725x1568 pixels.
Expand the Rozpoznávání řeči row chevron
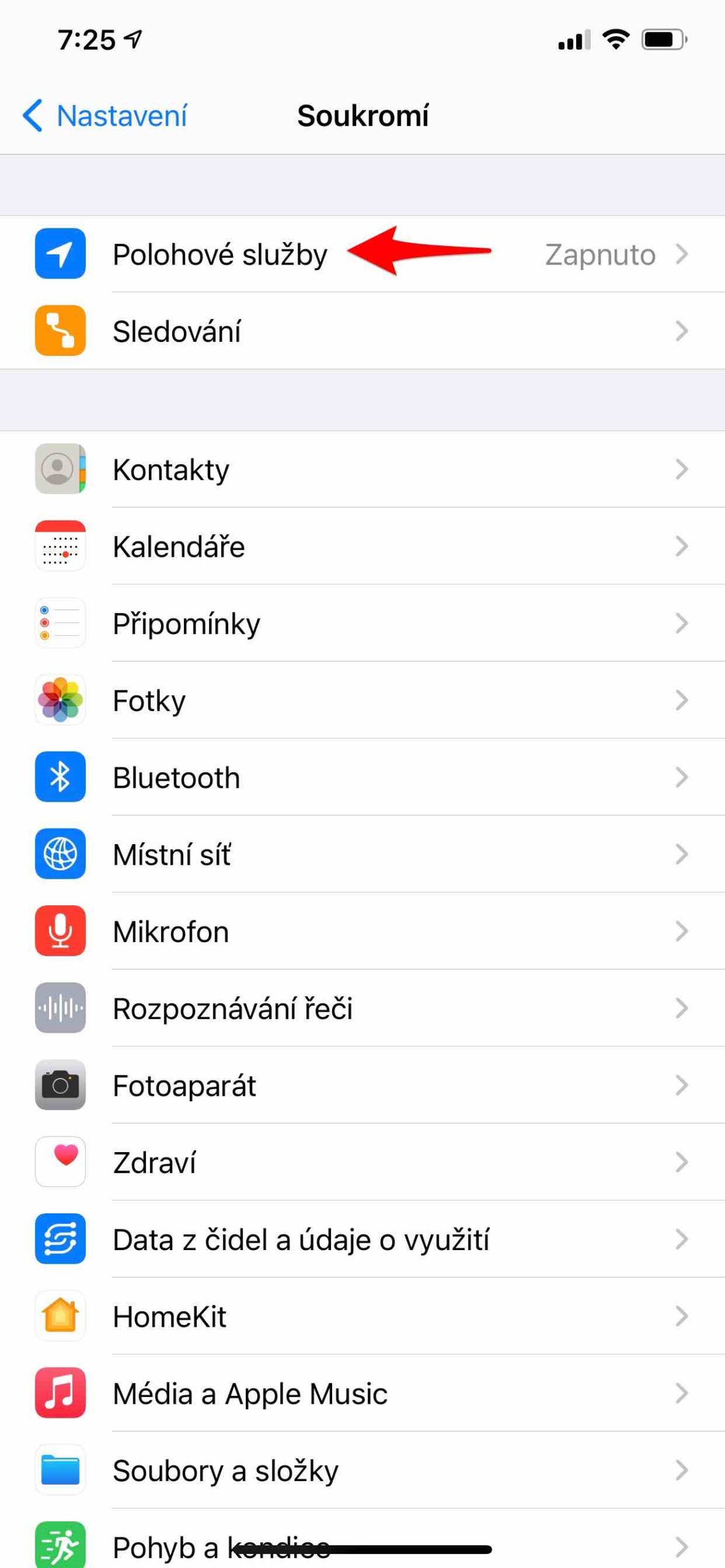(x=681, y=1008)
